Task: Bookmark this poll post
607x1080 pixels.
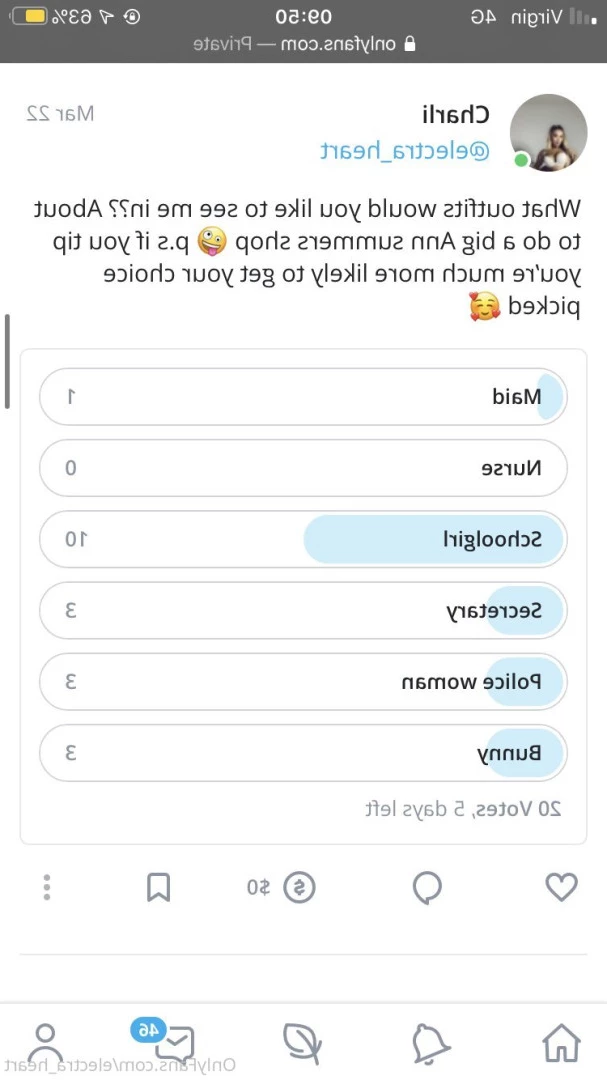Action: [158, 887]
